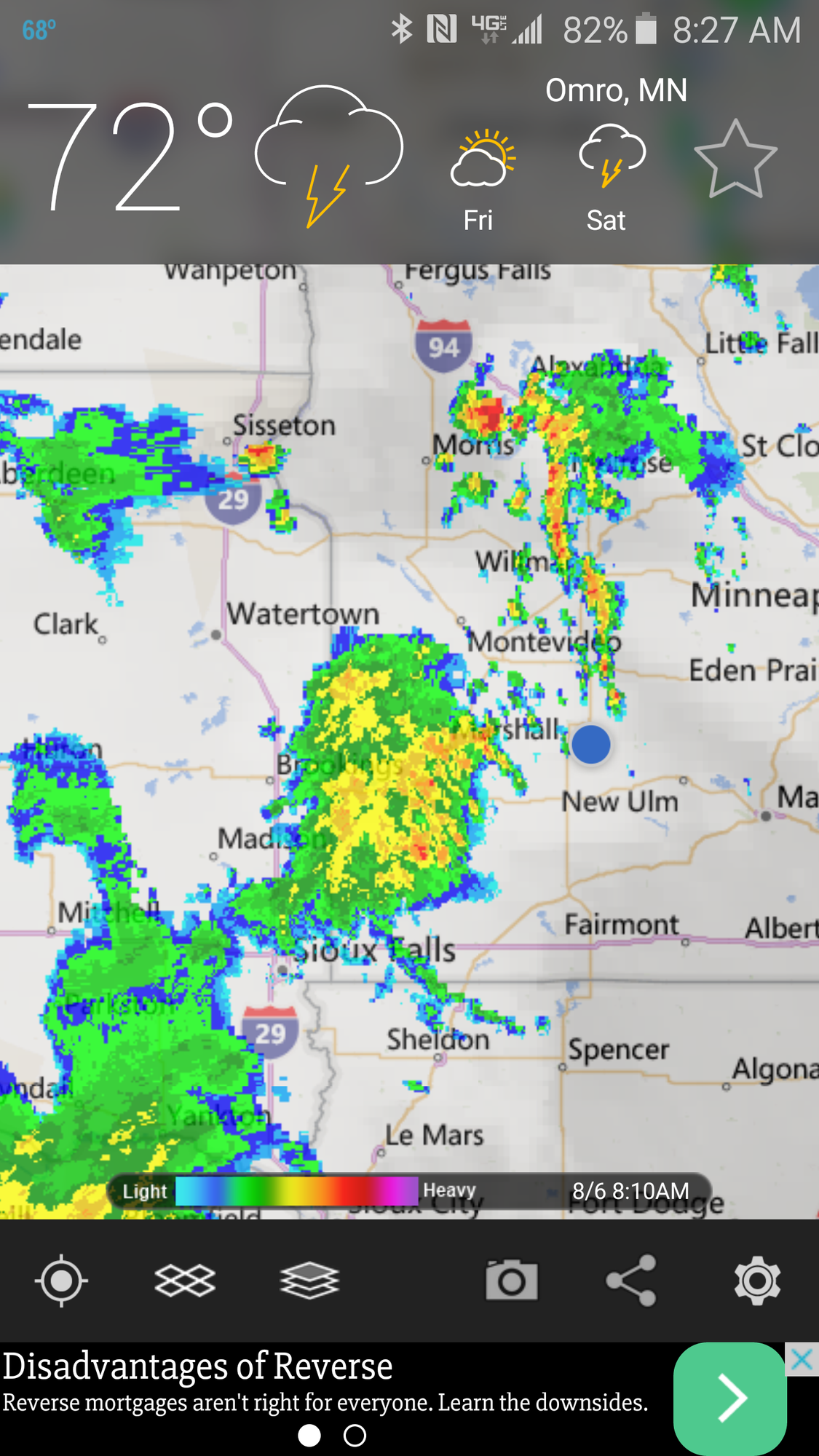
Task: Center map on current location
Action: (x=61, y=1281)
